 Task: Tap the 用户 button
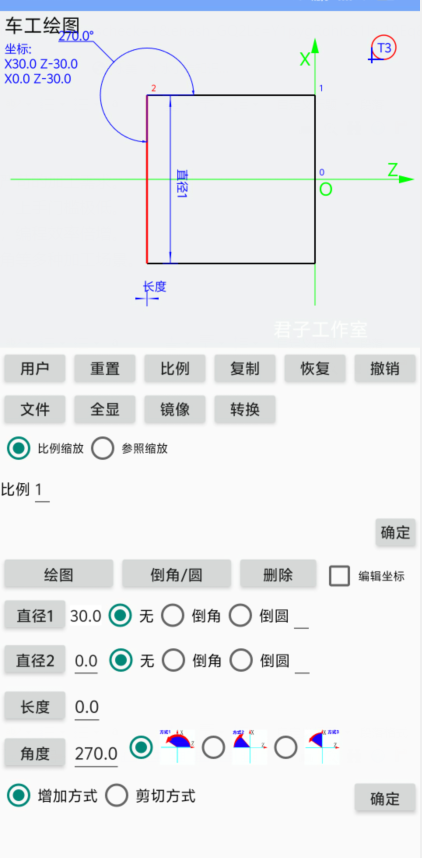click(34, 368)
